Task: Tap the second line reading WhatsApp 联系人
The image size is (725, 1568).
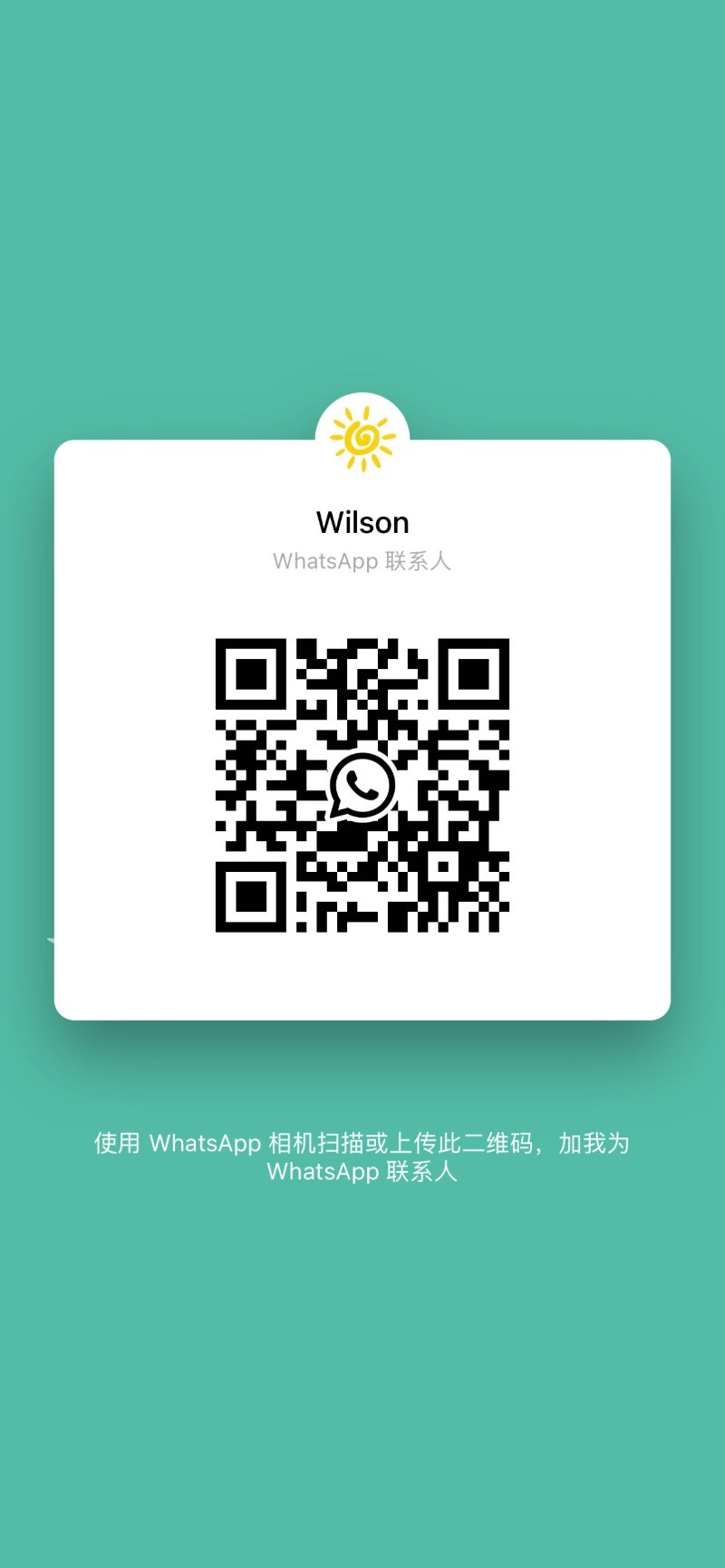Action: click(364, 1171)
